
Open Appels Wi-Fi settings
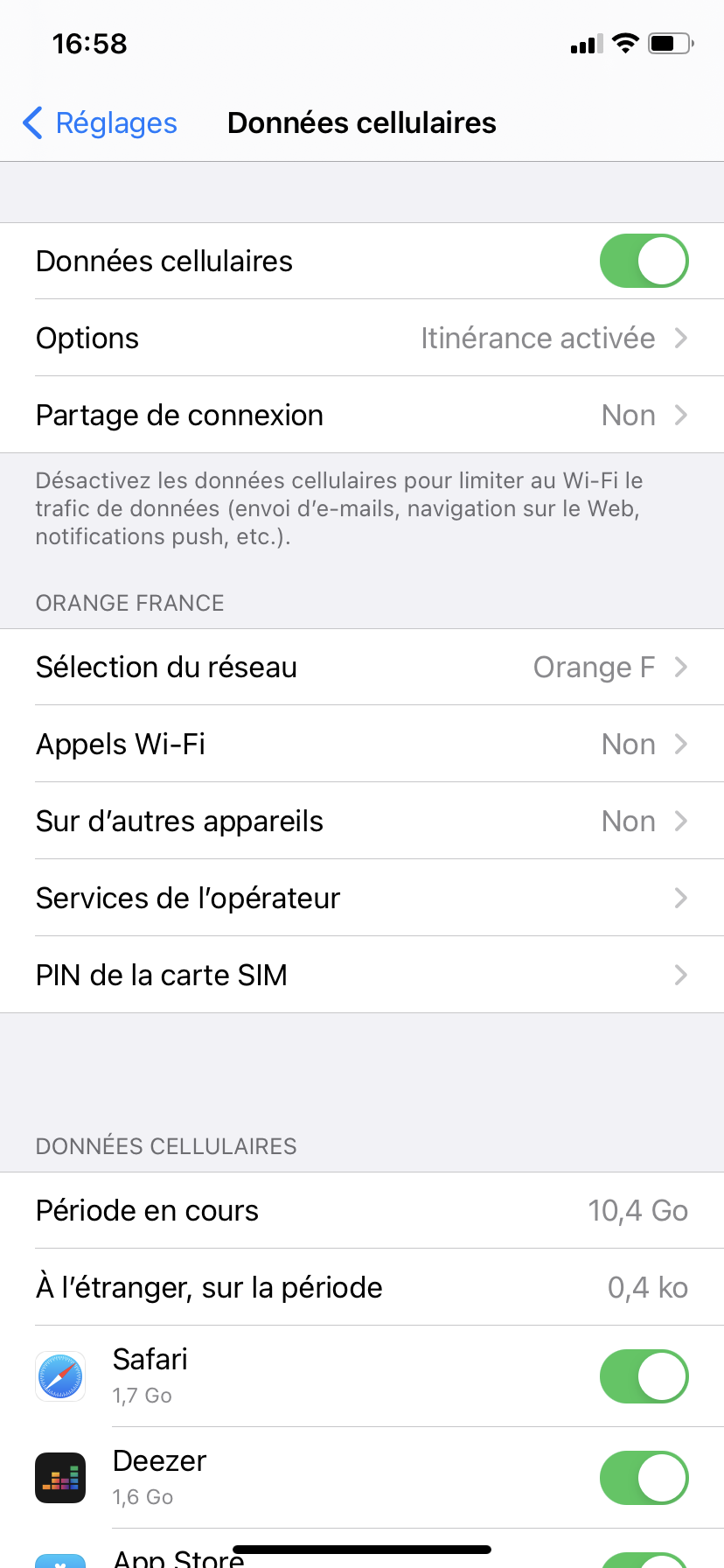pos(362,745)
